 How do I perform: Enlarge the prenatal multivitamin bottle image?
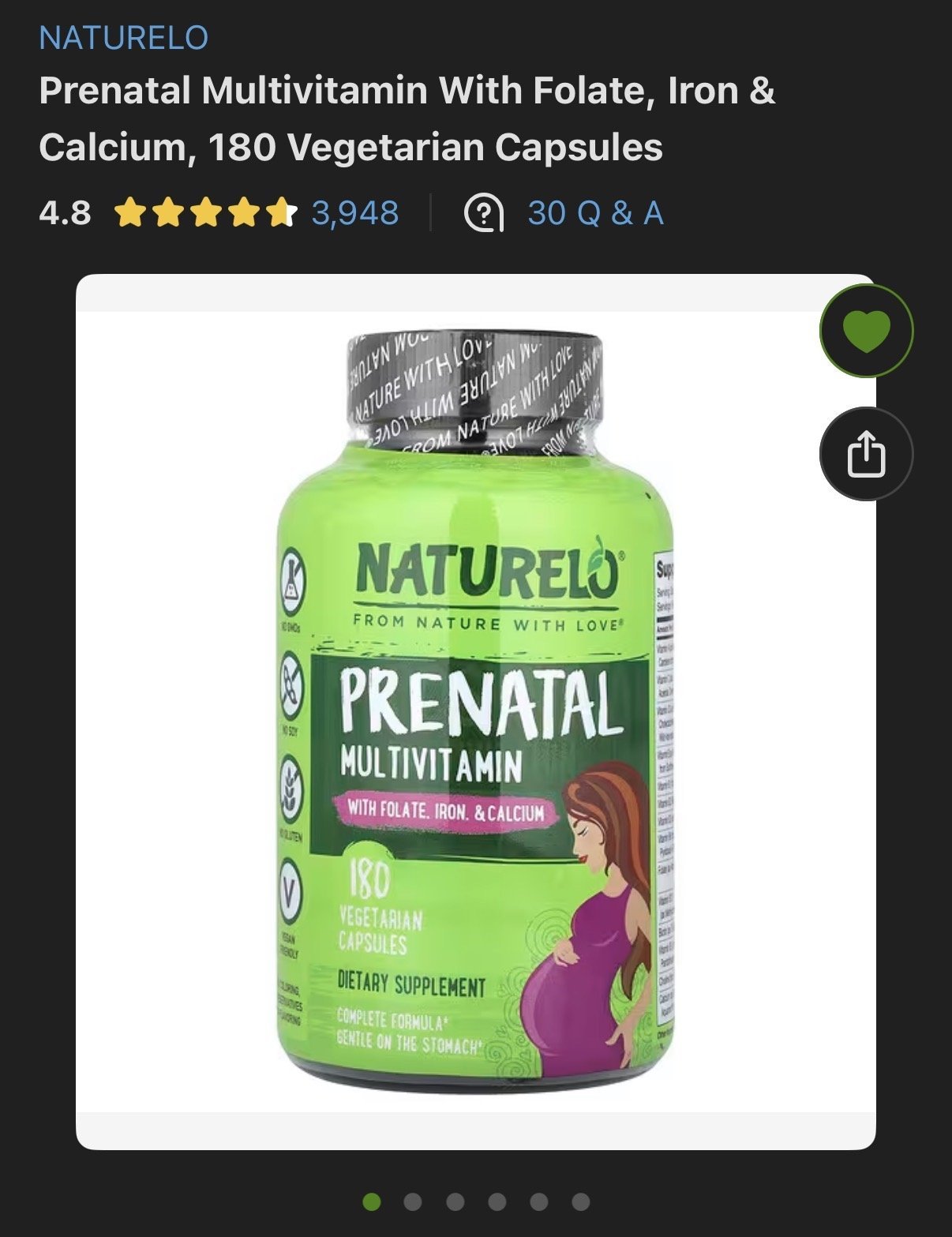tap(475, 710)
